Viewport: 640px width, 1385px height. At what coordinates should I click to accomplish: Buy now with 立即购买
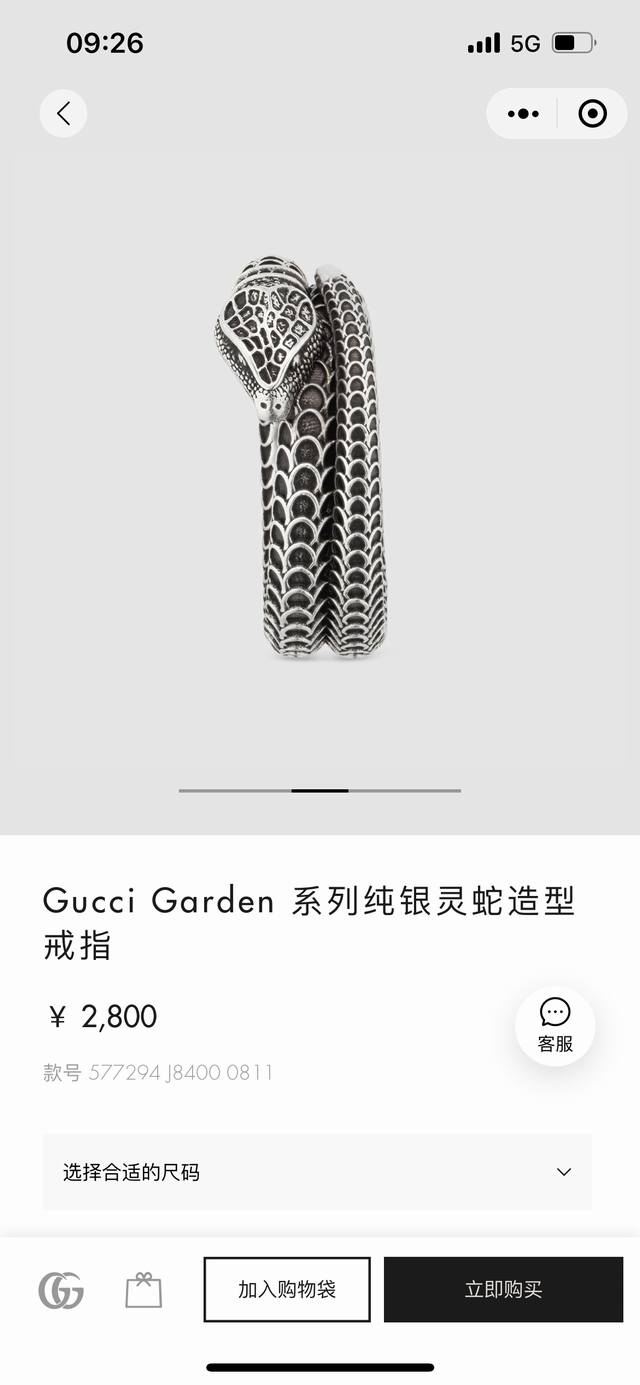click(503, 1290)
